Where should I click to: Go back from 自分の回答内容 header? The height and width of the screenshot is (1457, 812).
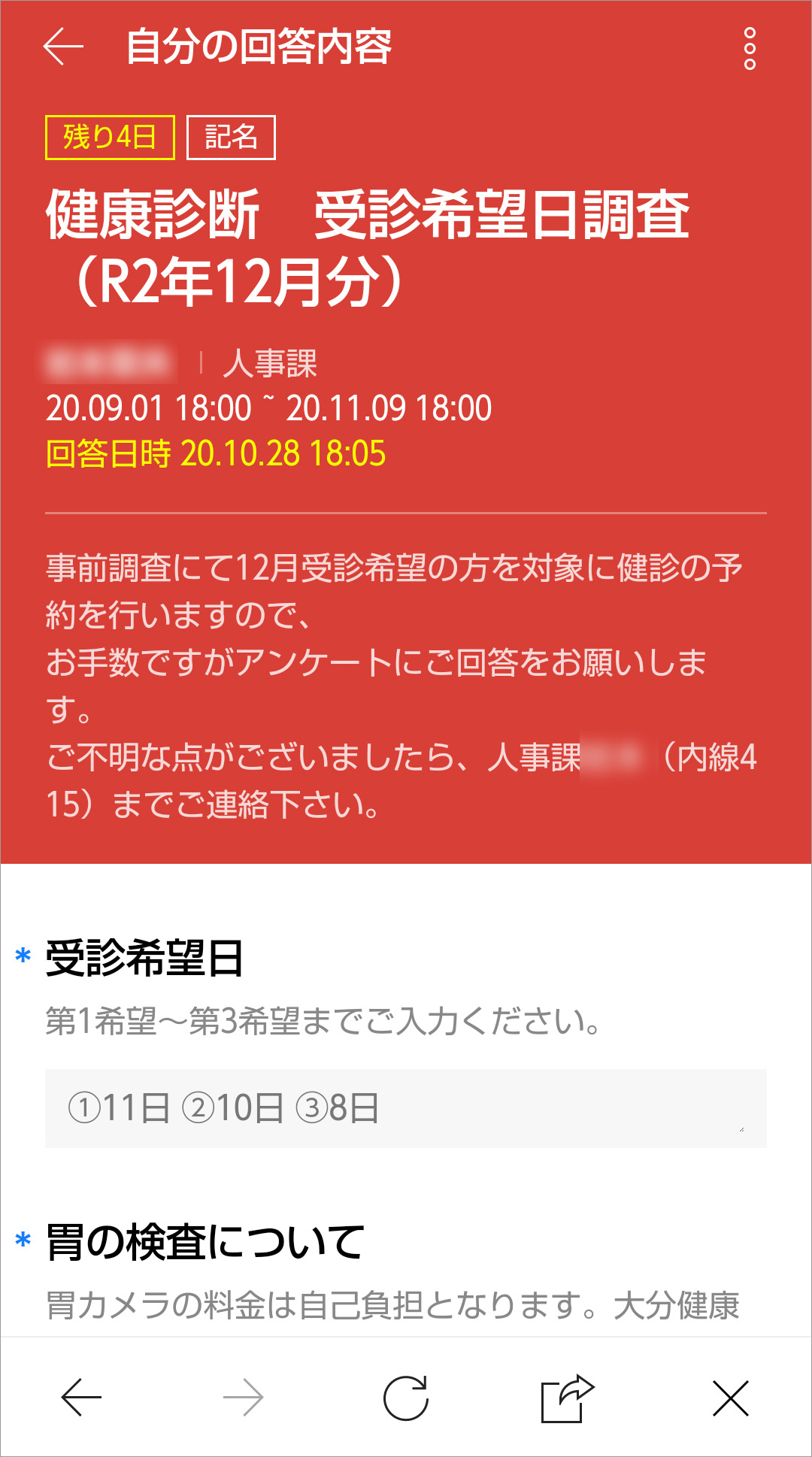(63, 47)
